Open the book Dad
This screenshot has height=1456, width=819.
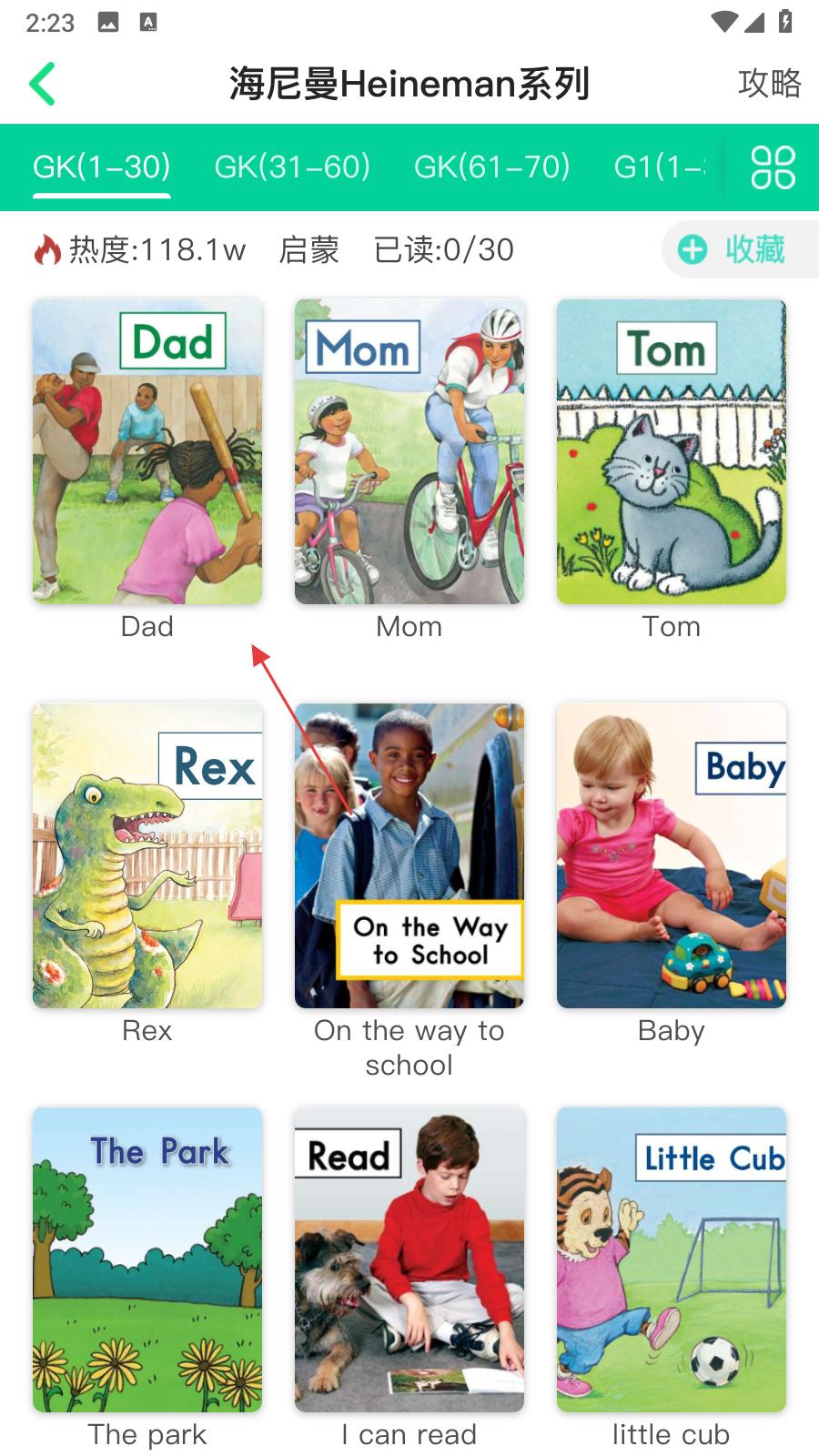(x=147, y=452)
